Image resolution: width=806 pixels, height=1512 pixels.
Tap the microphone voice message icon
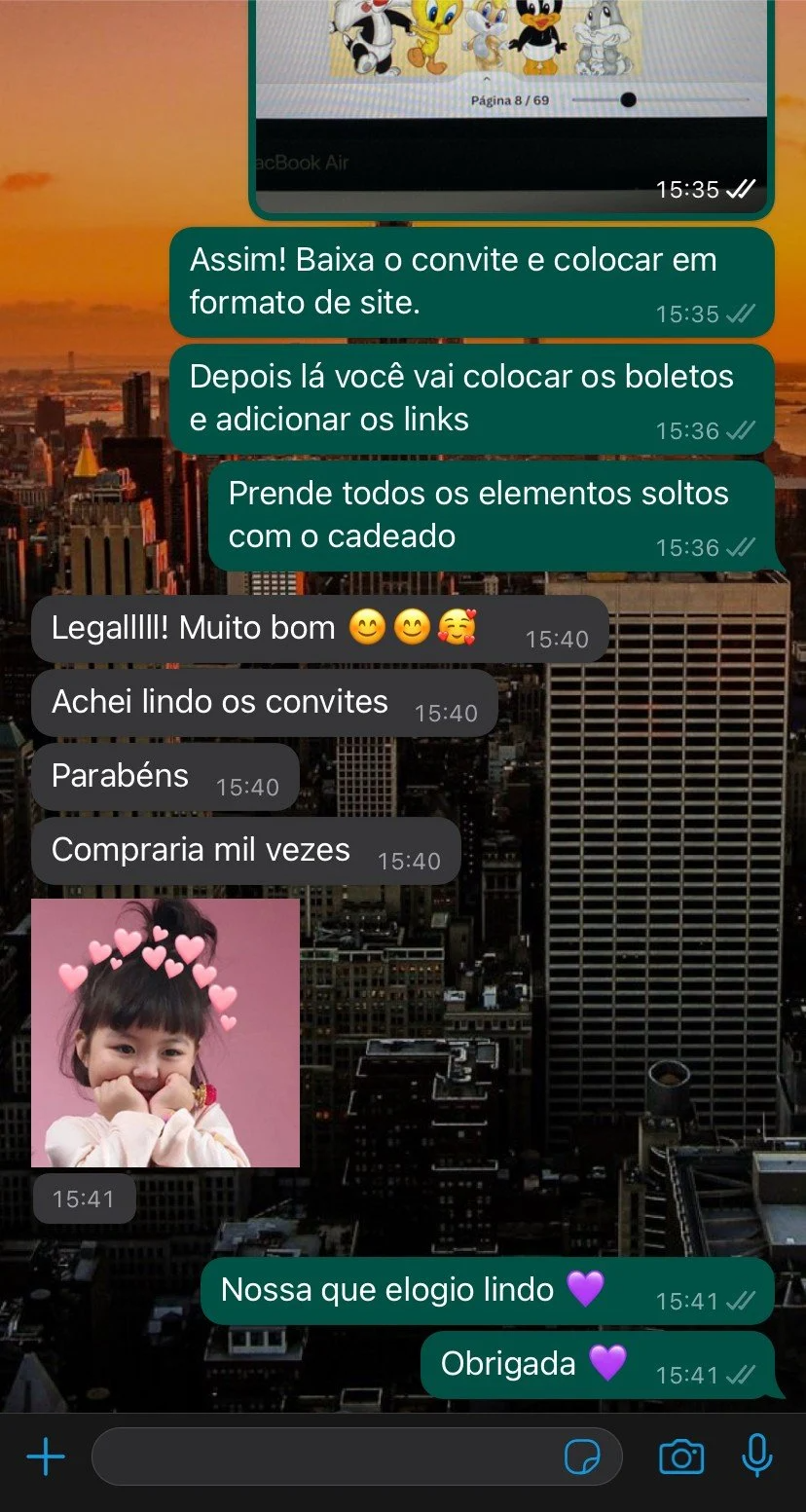pyautogui.click(x=756, y=1457)
